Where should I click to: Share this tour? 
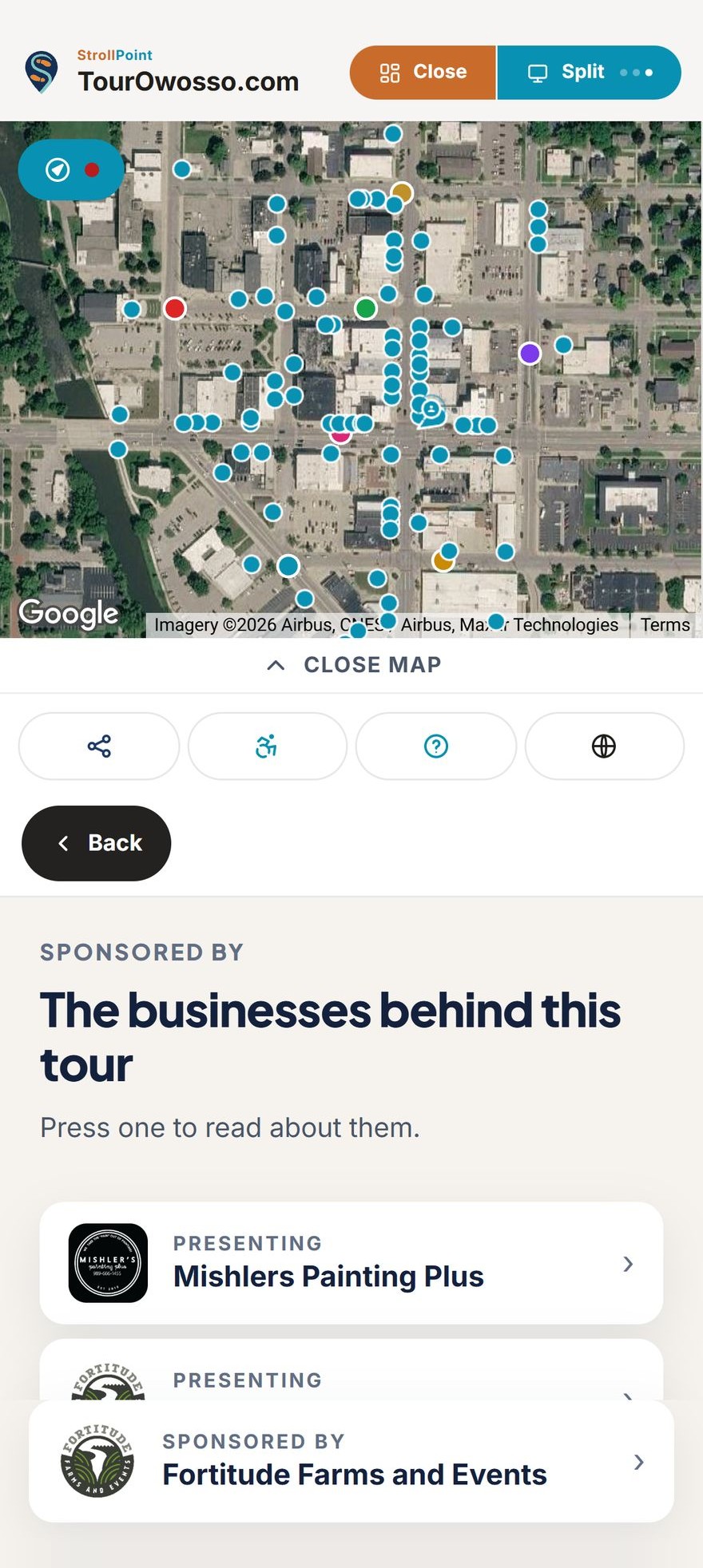(x=99, y=746)
